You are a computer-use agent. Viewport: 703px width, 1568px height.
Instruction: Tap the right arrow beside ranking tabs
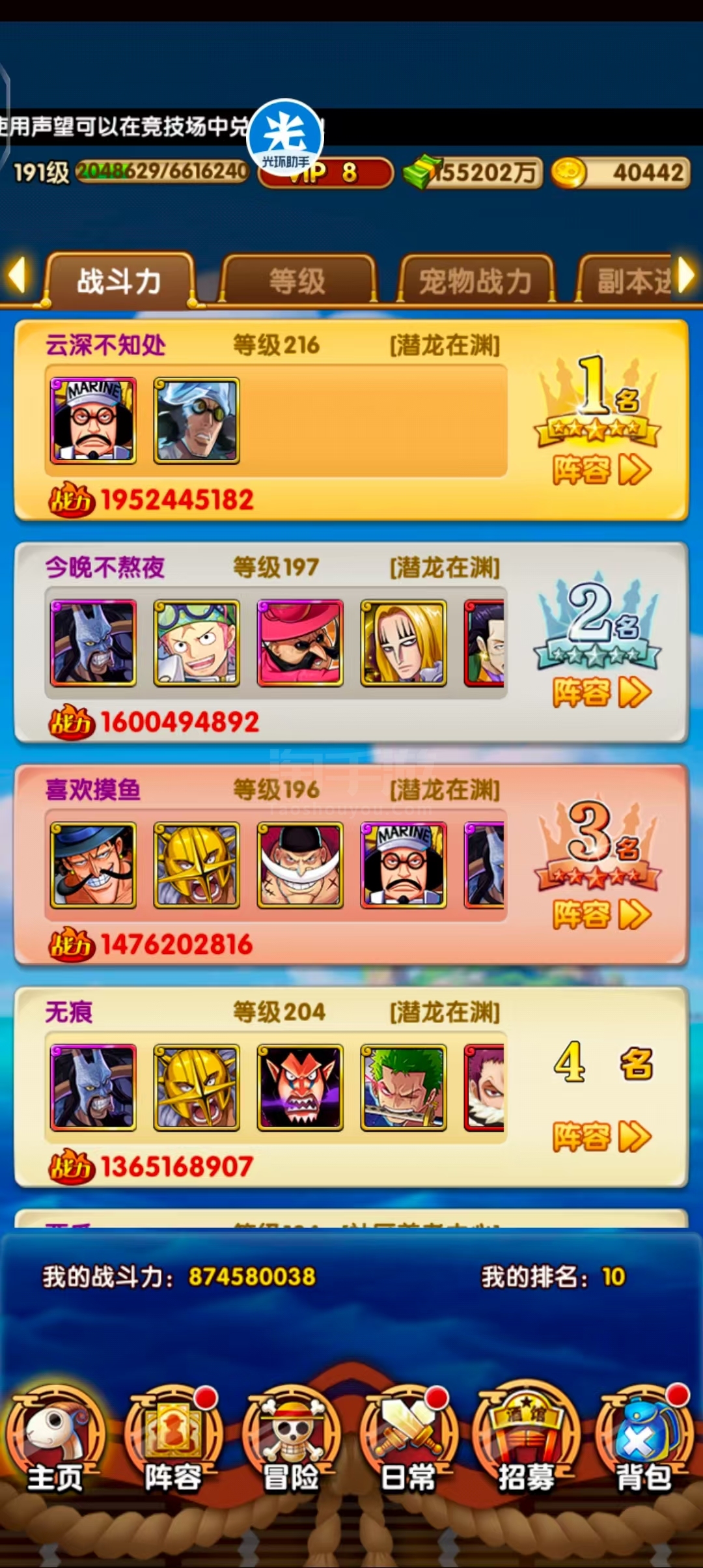point(685,275)
